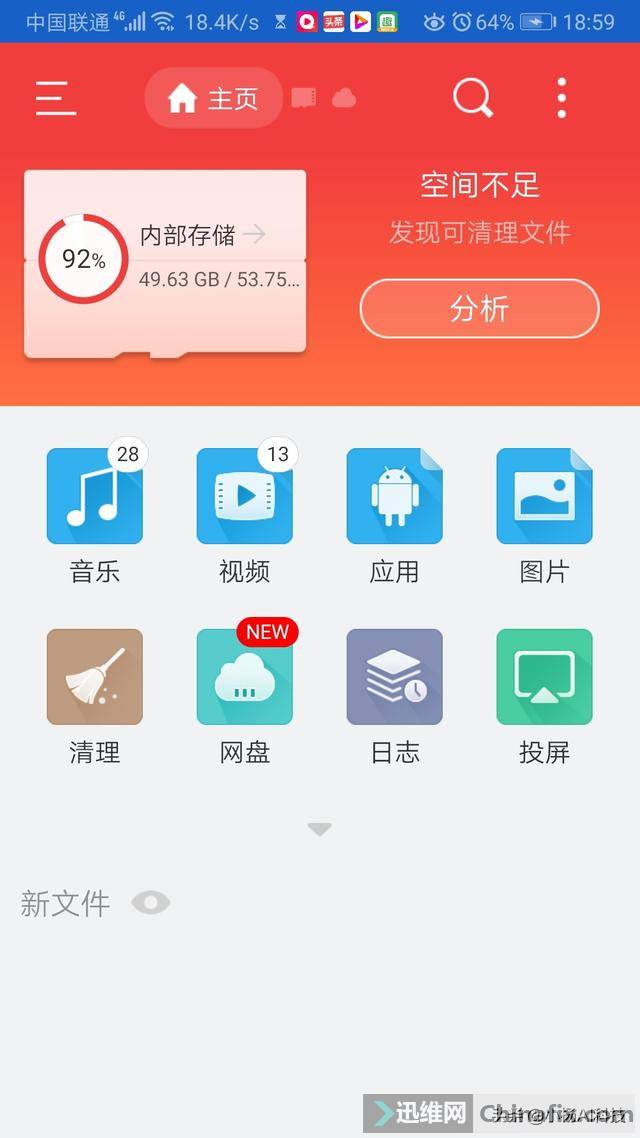Switch to the cloud tab icon
The height and width of the screenshot is (1138, 640).
pyautogui.click(x=344, y=98)
